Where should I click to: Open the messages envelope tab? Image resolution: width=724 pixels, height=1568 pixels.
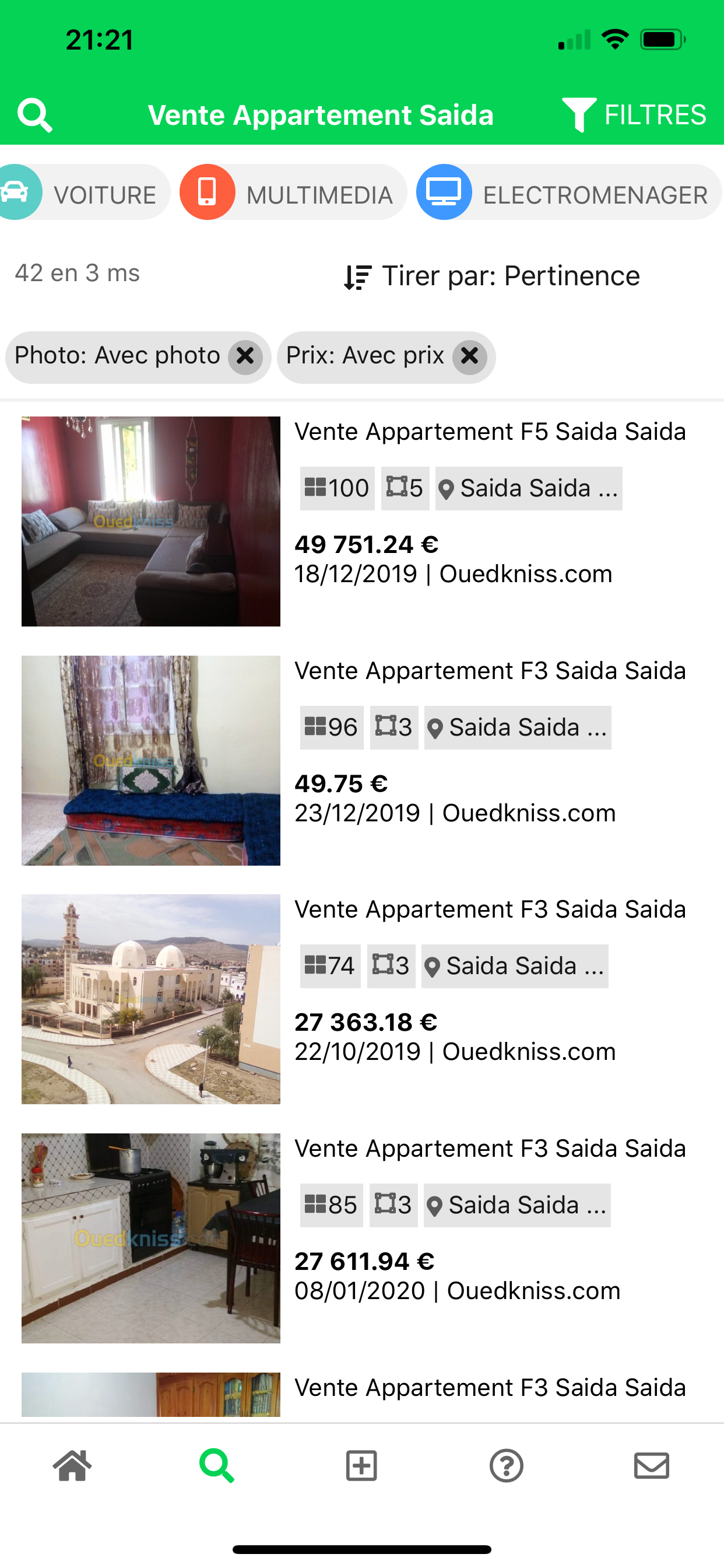pos(652,1466)
